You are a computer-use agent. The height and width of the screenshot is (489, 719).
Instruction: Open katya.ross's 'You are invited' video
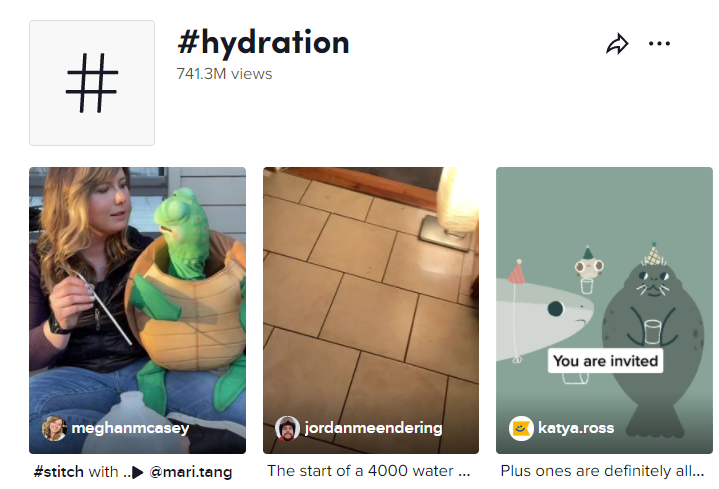[604, 300]
